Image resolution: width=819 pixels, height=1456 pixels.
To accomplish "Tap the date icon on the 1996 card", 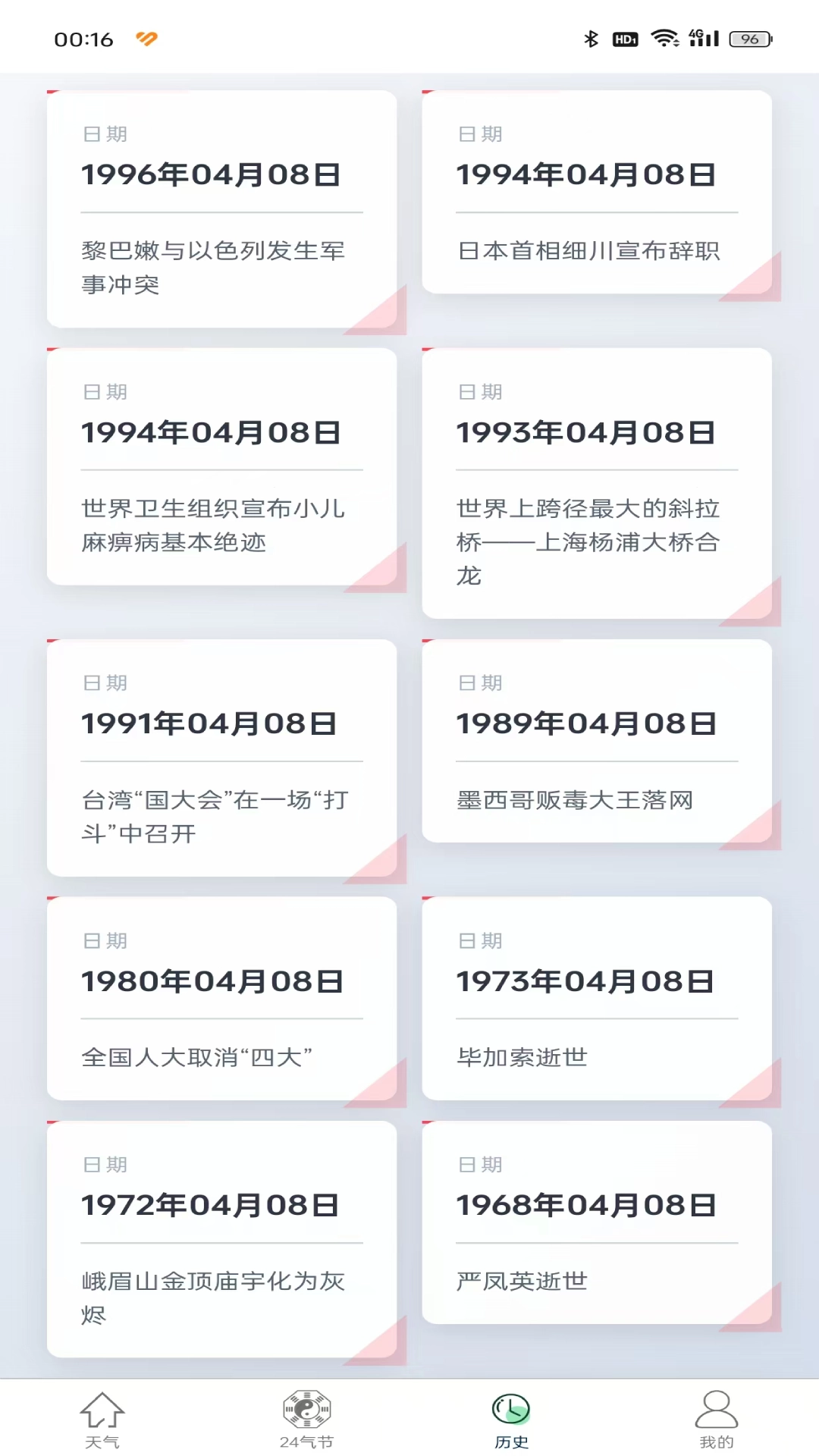I will click(105, 133).
